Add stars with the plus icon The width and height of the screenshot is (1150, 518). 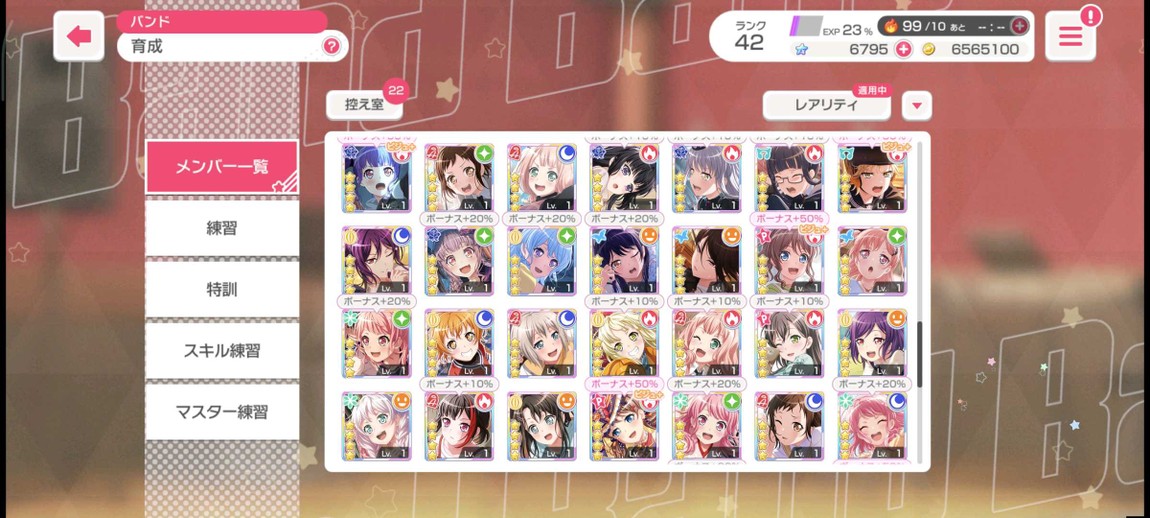(x=904, y=49)
